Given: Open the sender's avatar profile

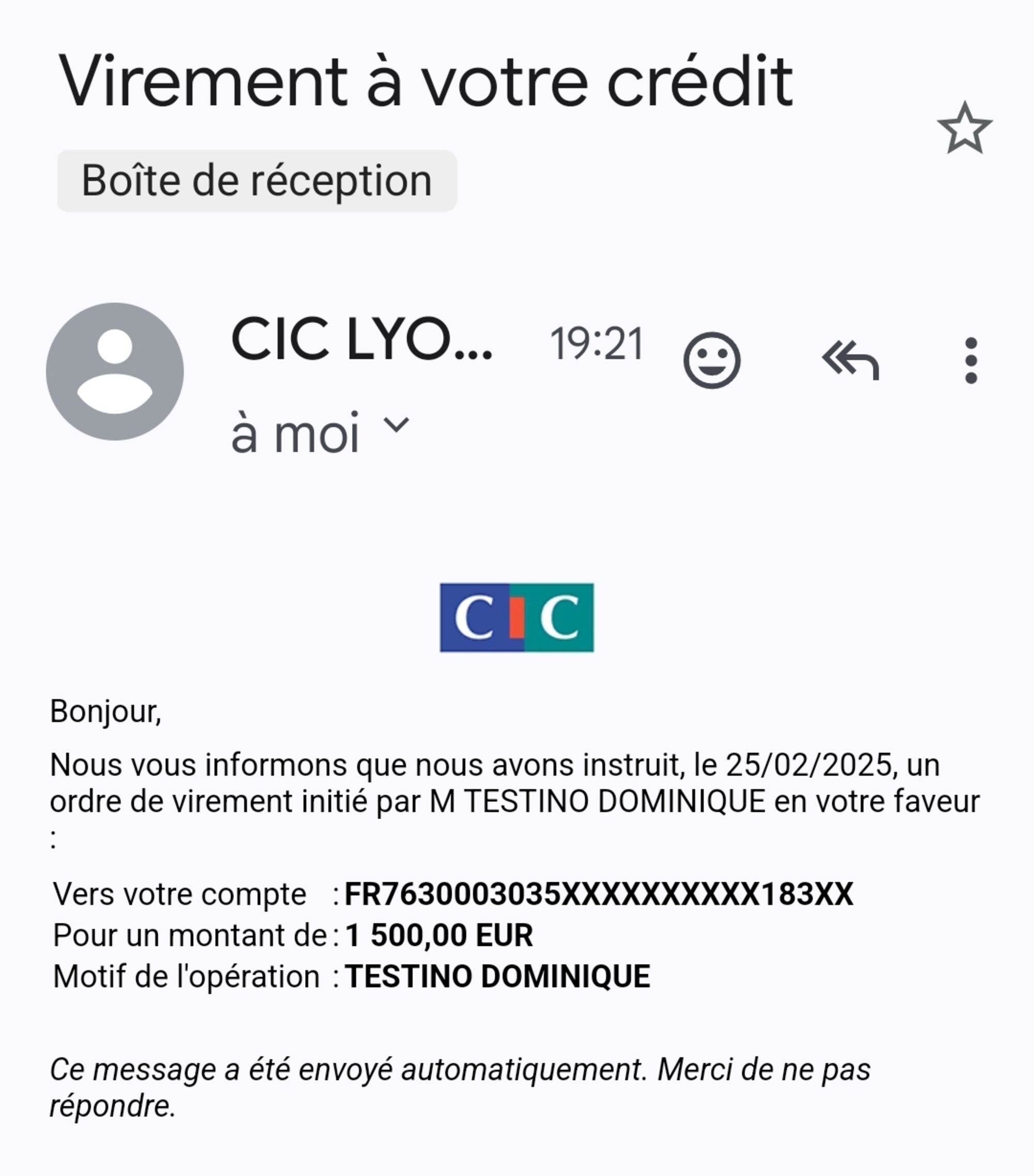Looking at the screenshot, I should tap(115, 372).
